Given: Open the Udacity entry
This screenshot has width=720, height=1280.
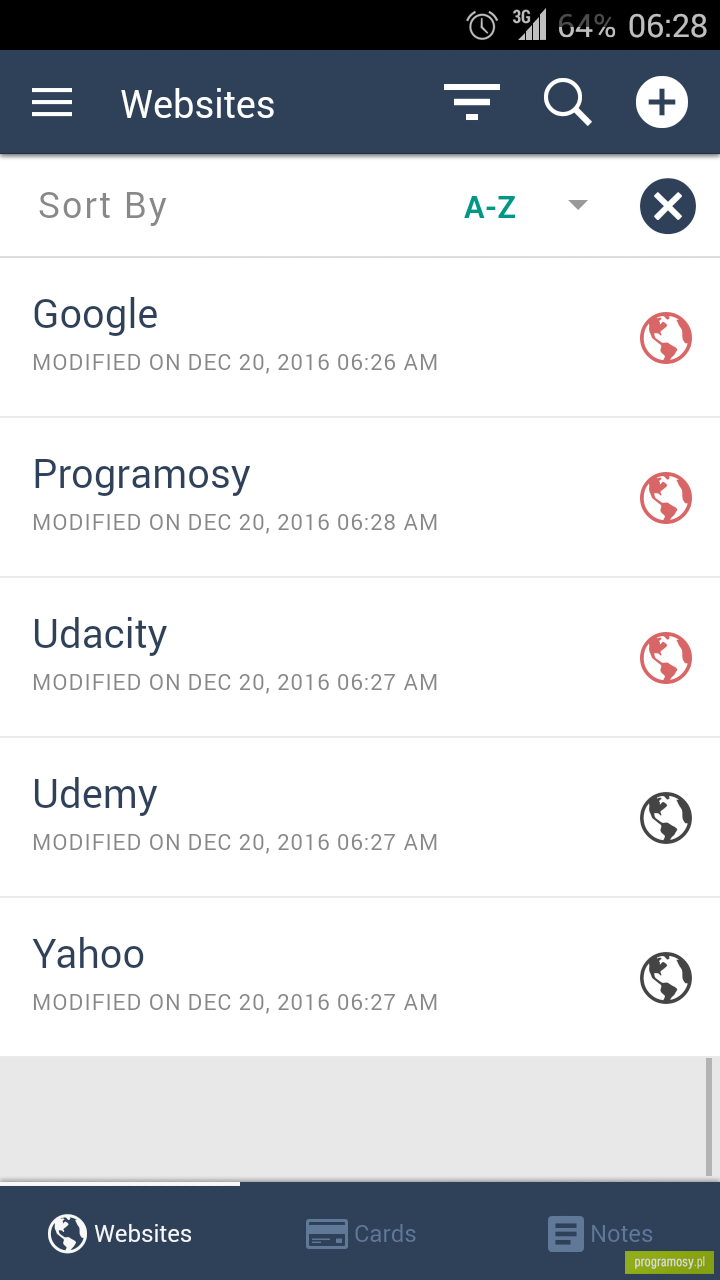Looking at the screenshot, I should tap(360, 658).
